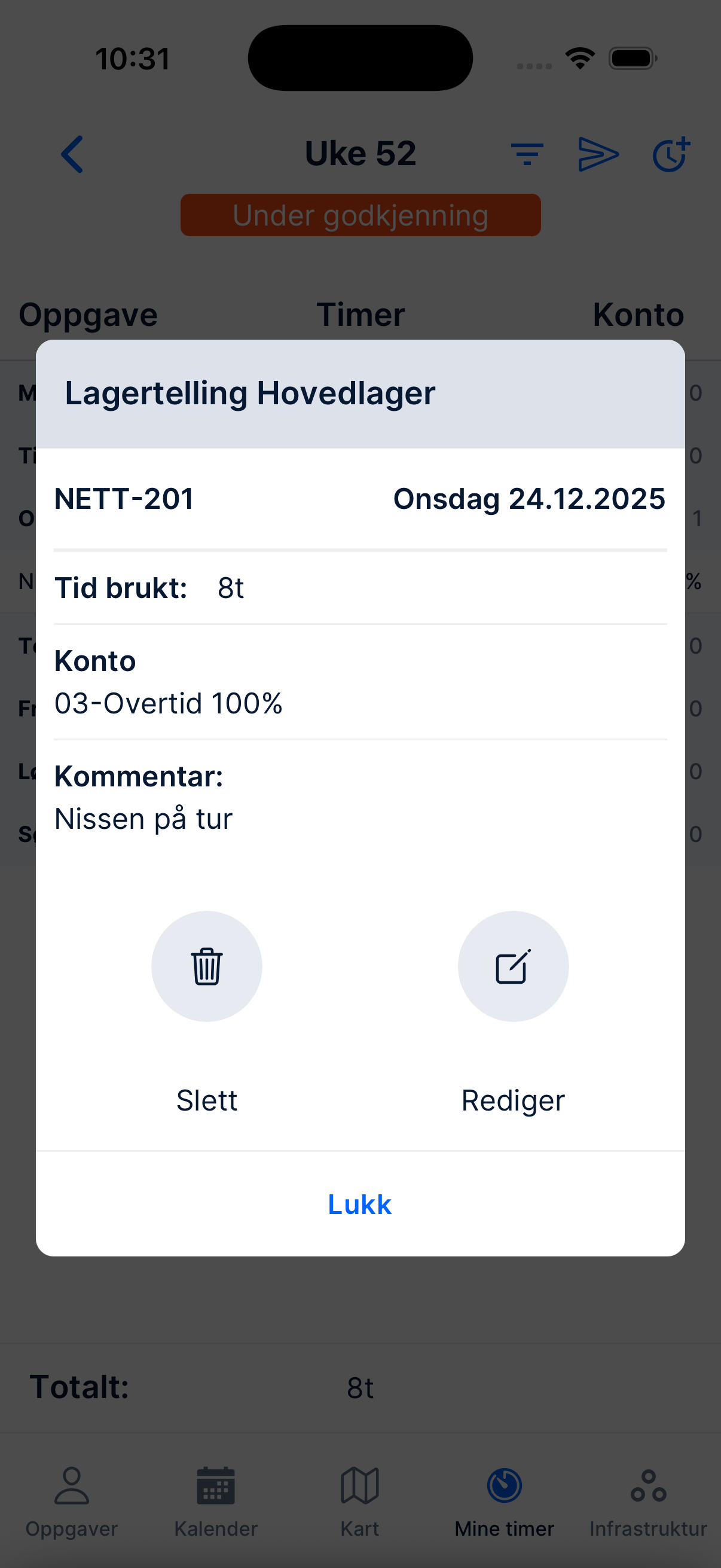The width and height of the screenshot is (721, 1568).
Task: Tap the Lagertelling Hovedlager dialog title
Action: click(x=250, y=393)
